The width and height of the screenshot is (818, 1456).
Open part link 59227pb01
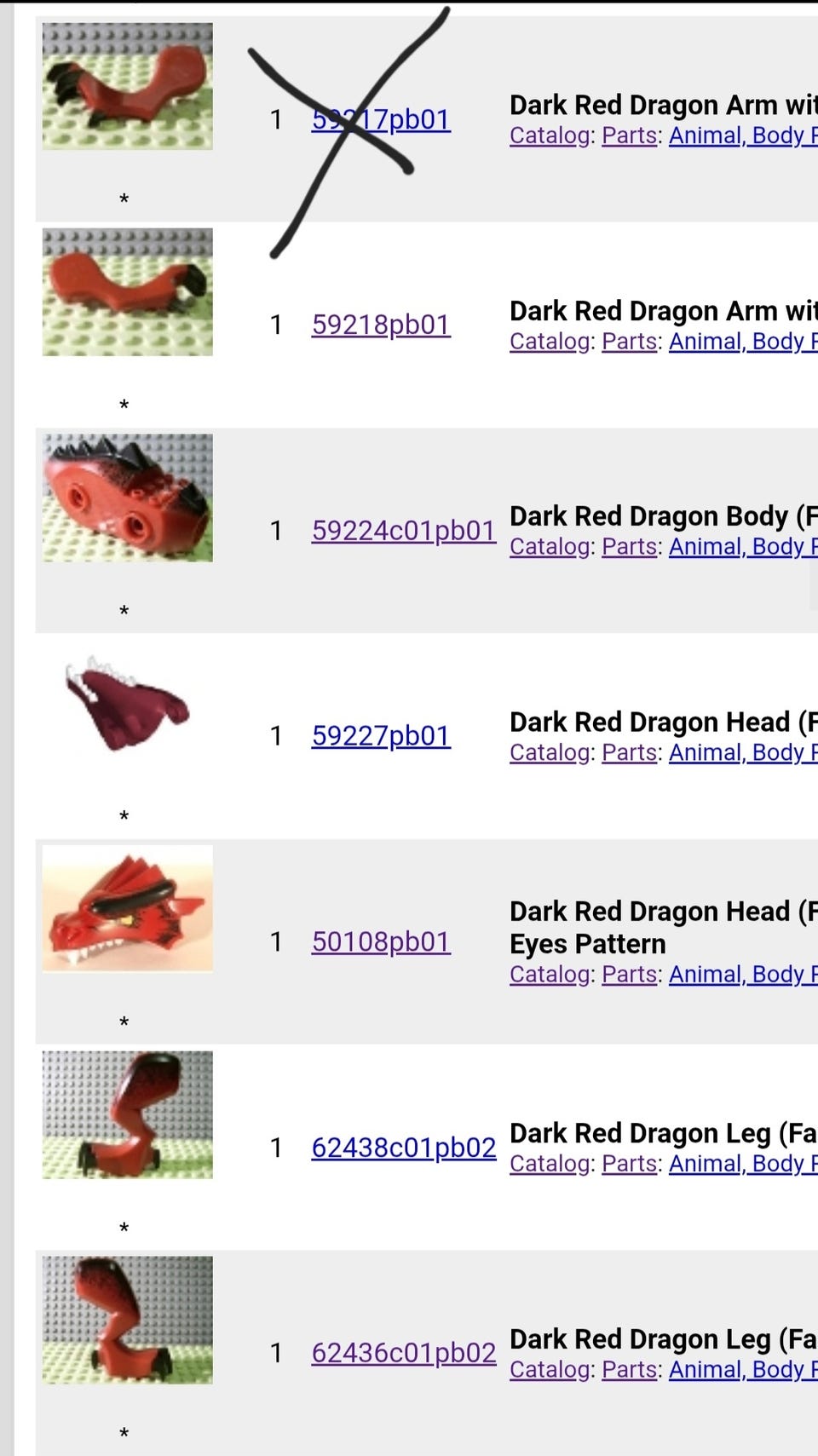point(381,735)
